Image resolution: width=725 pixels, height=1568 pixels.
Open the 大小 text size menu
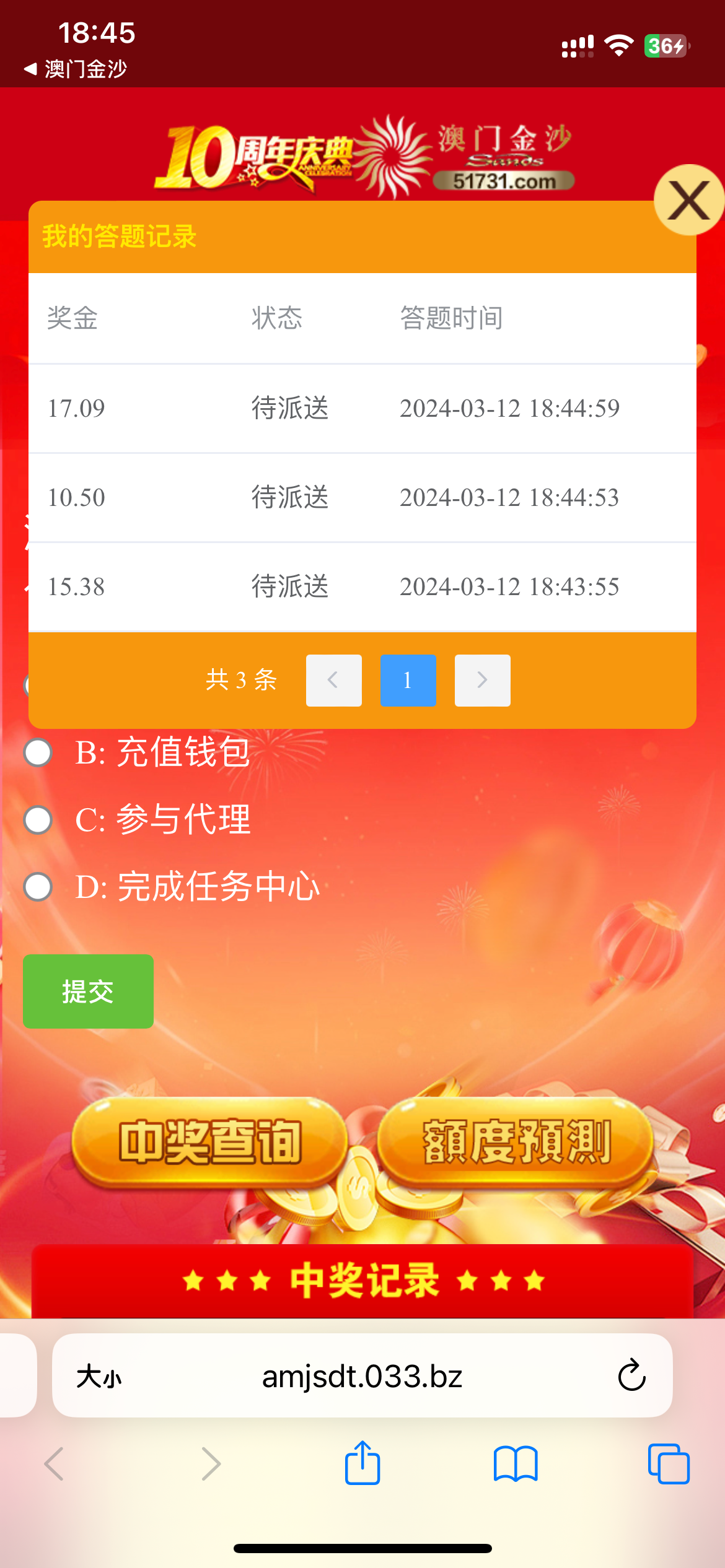[x=99, y=1377]
